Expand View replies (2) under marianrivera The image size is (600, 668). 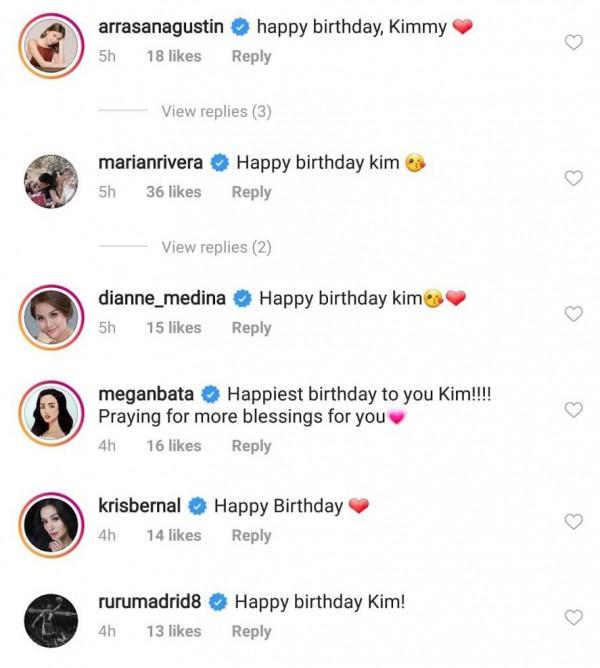tap(216, 247)
